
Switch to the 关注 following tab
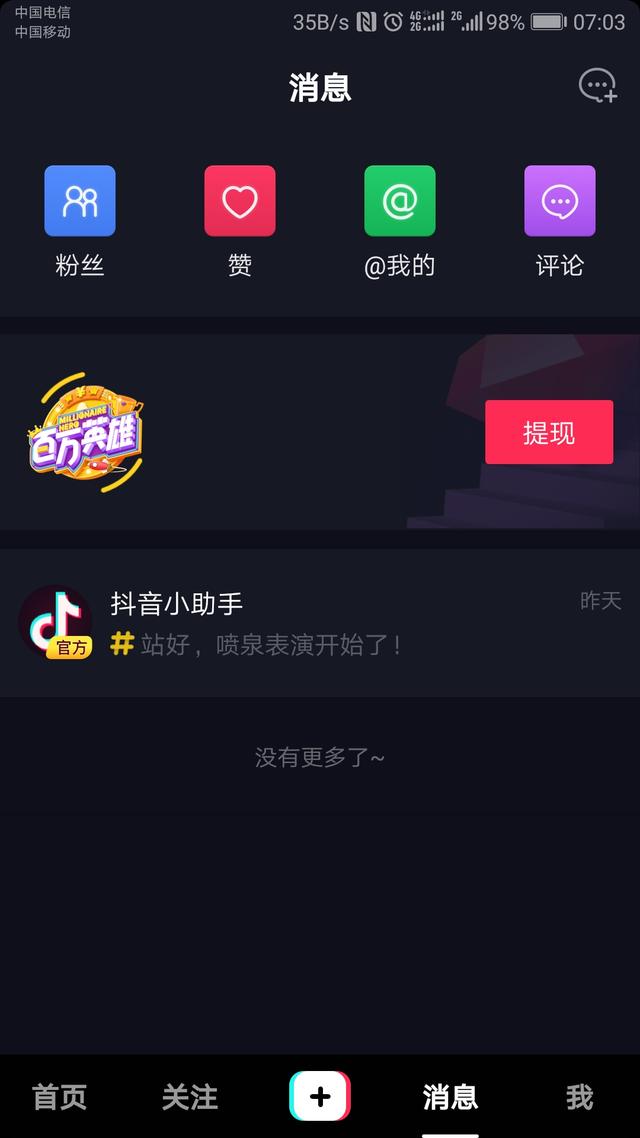click(190, 1097)
